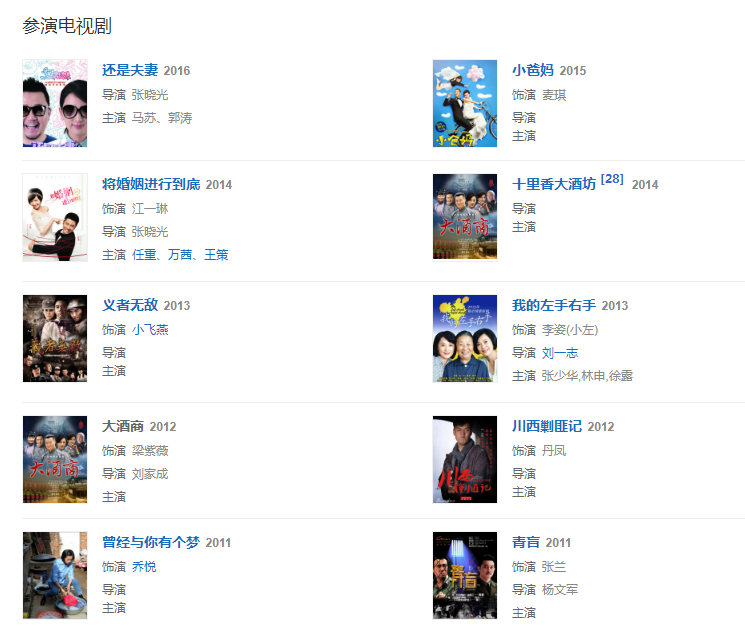Open the 小飞燕 character link
The height and width of the screenshot is (633, 745).
coord(150,329)
